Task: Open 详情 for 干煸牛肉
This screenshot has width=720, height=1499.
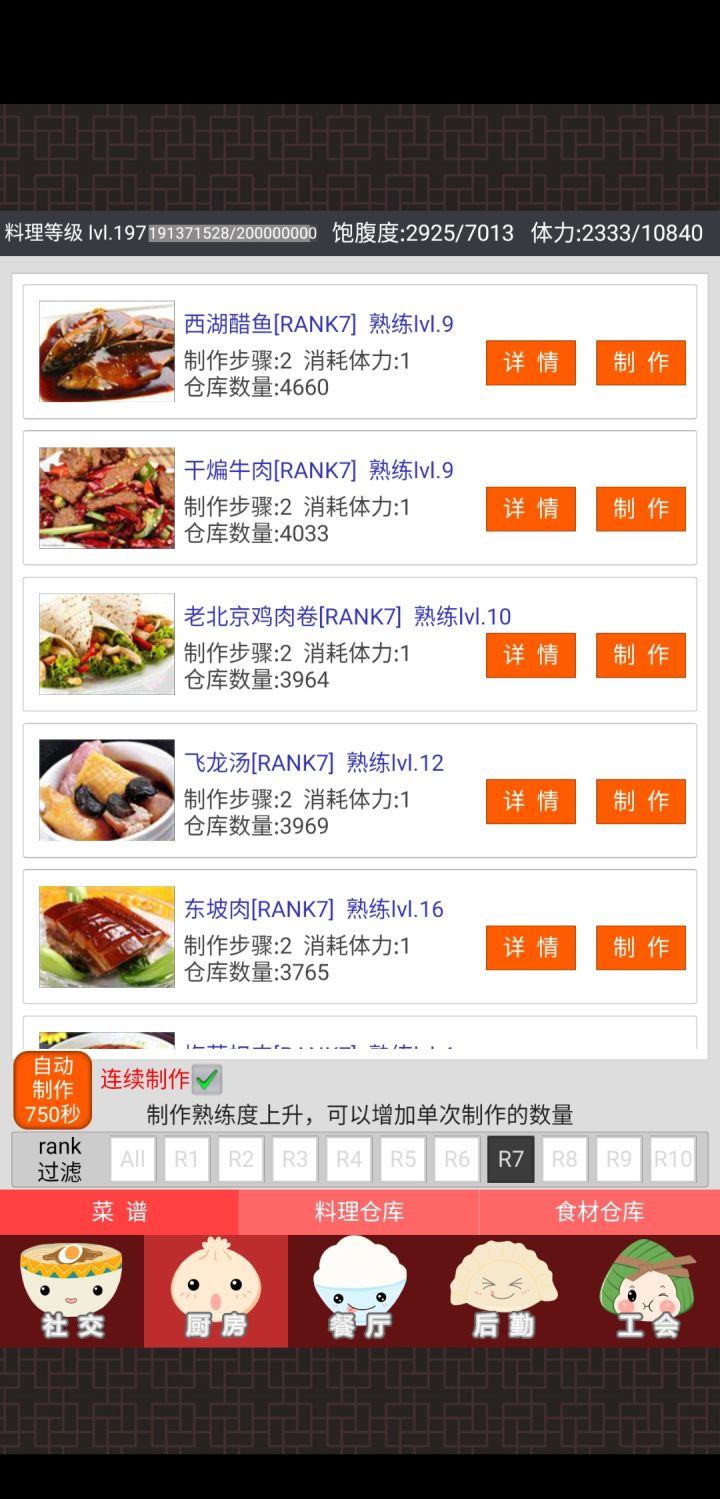Action: 531,509
